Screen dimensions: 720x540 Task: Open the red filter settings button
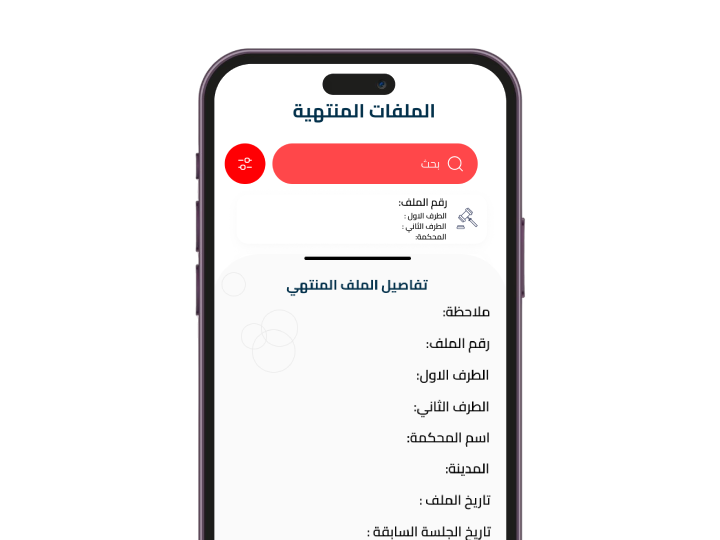click(x=245, y=164)
